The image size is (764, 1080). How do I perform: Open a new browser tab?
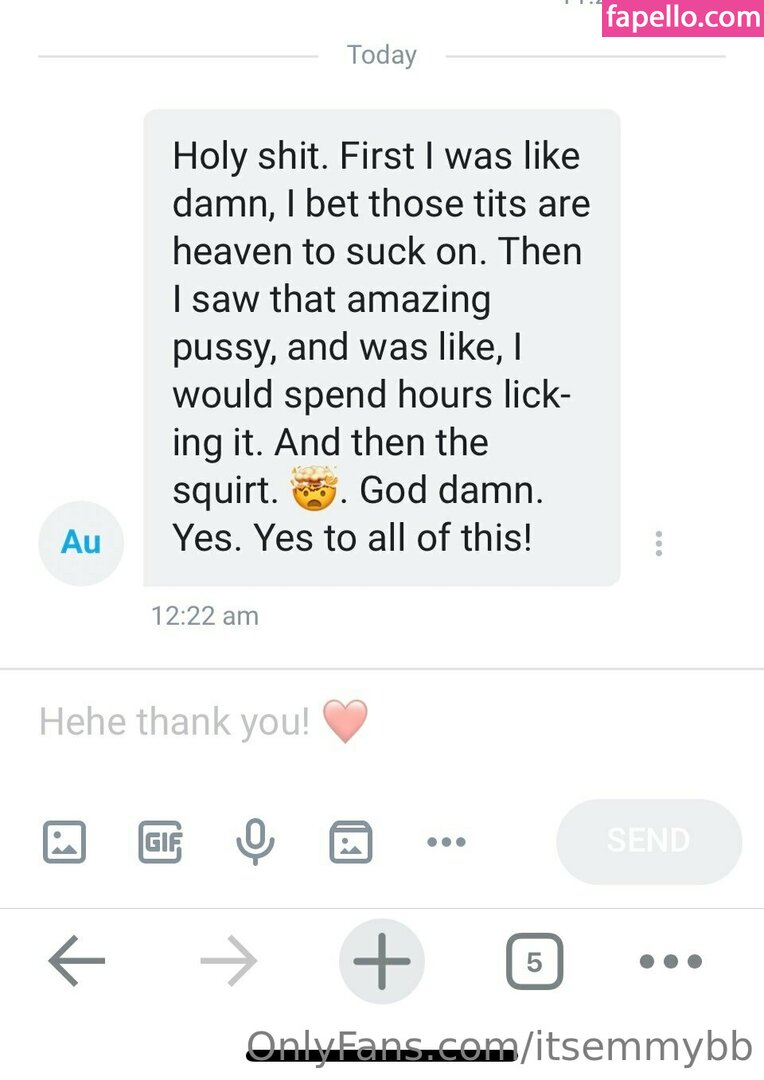382,962
